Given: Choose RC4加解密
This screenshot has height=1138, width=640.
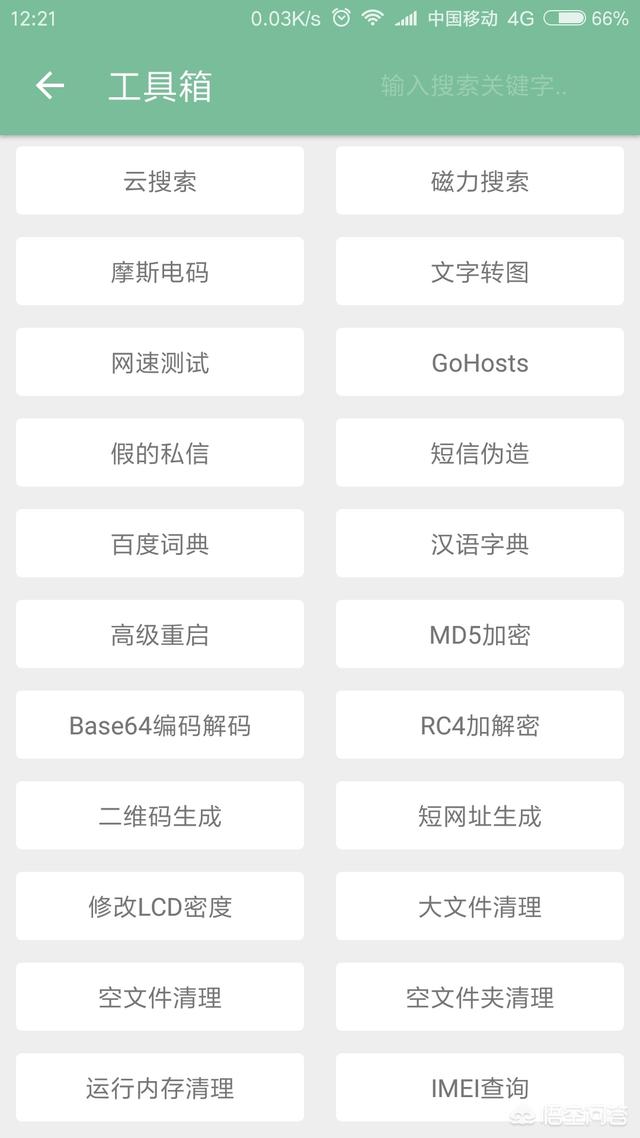Looking at the screenshot, I should (x=480, y=725).
